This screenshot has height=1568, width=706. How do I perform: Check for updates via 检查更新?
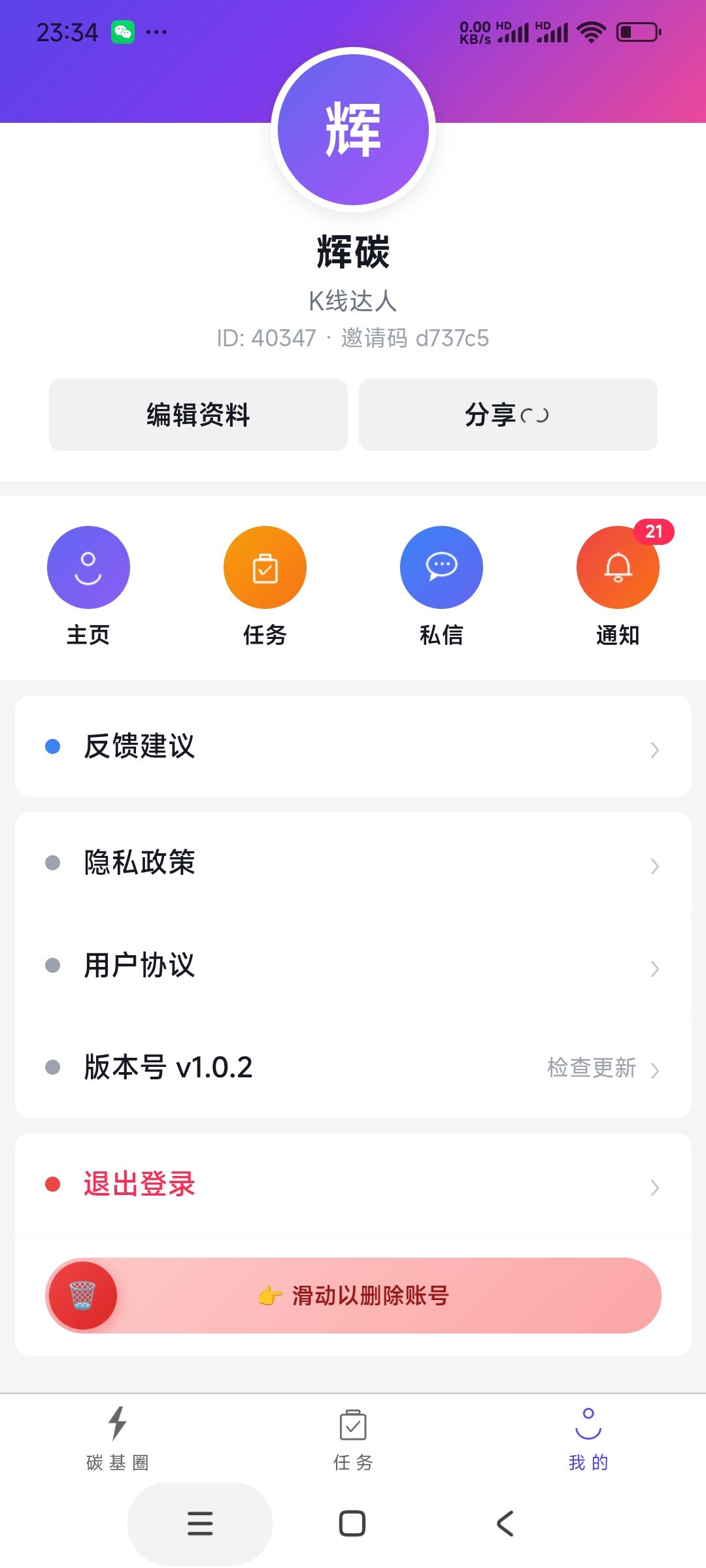592,1068
